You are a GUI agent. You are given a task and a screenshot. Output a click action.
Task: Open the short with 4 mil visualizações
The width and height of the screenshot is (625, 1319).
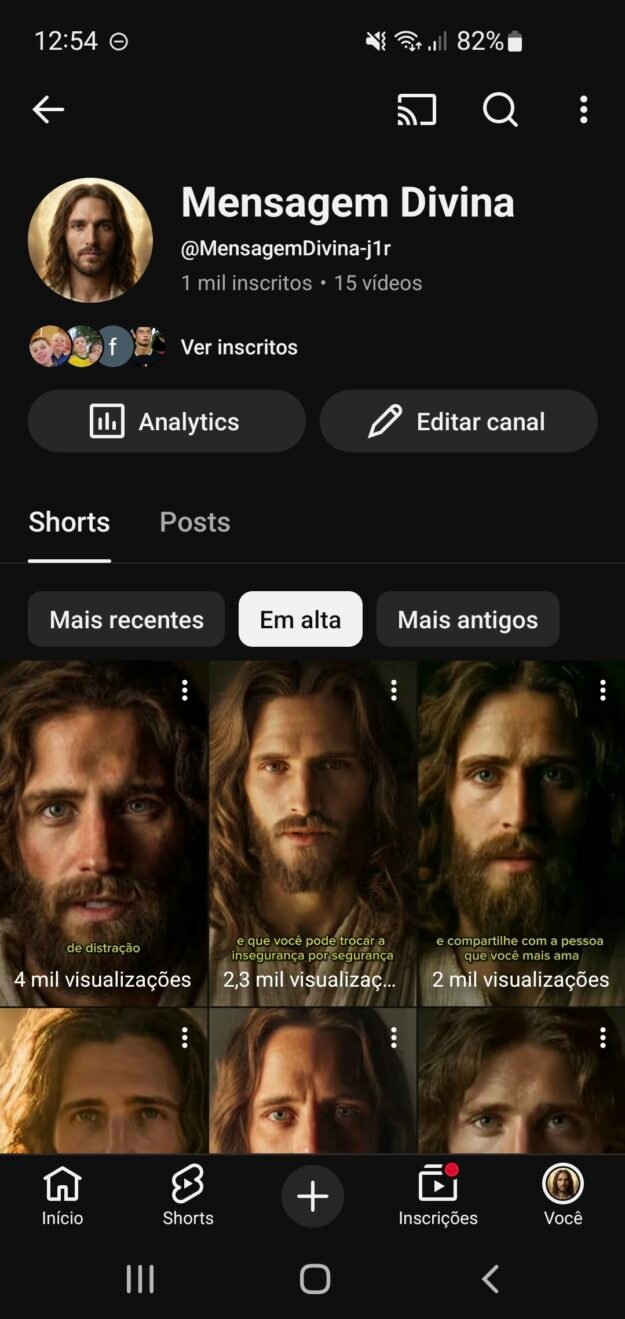click(x=103, y=830)
